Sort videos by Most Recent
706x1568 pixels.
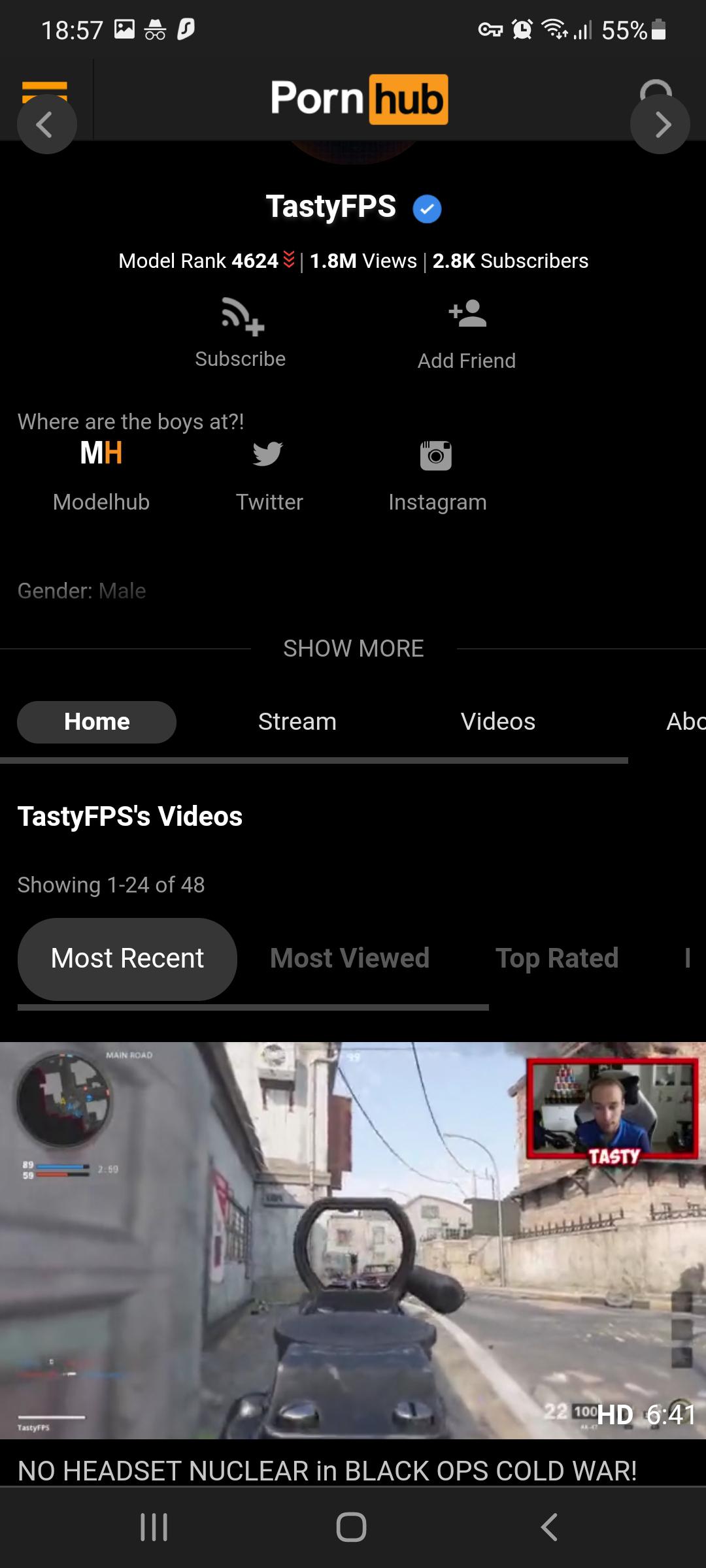tap(127, 958)
